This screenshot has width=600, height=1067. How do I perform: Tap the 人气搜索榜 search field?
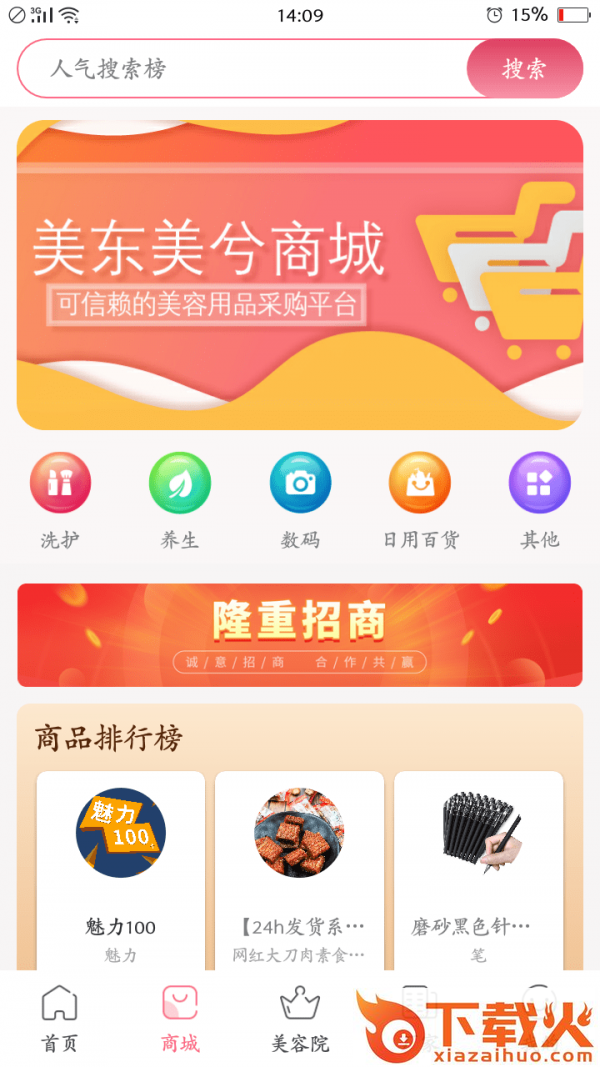click(x=240, y=69)
